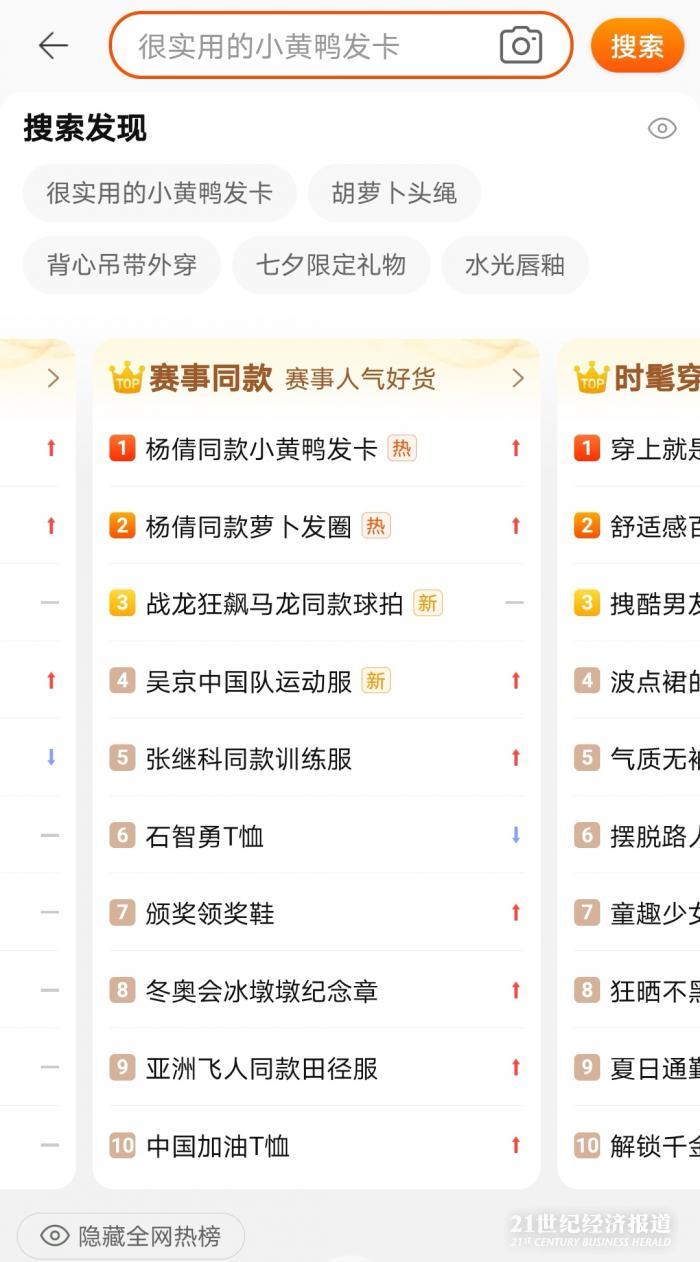
Task: Open 石智勇T恤 result
Action: [205, 836]
